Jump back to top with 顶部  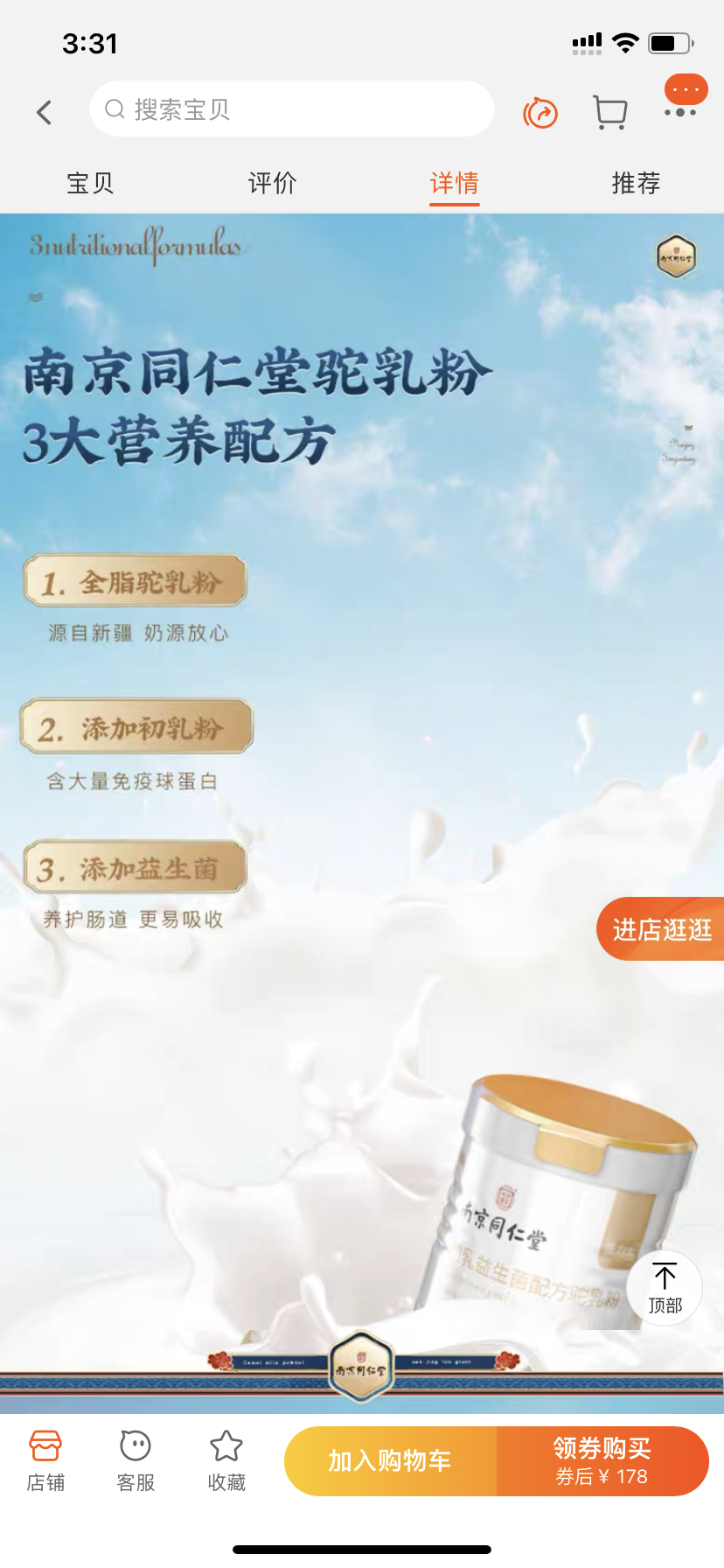coord(665,1288)
